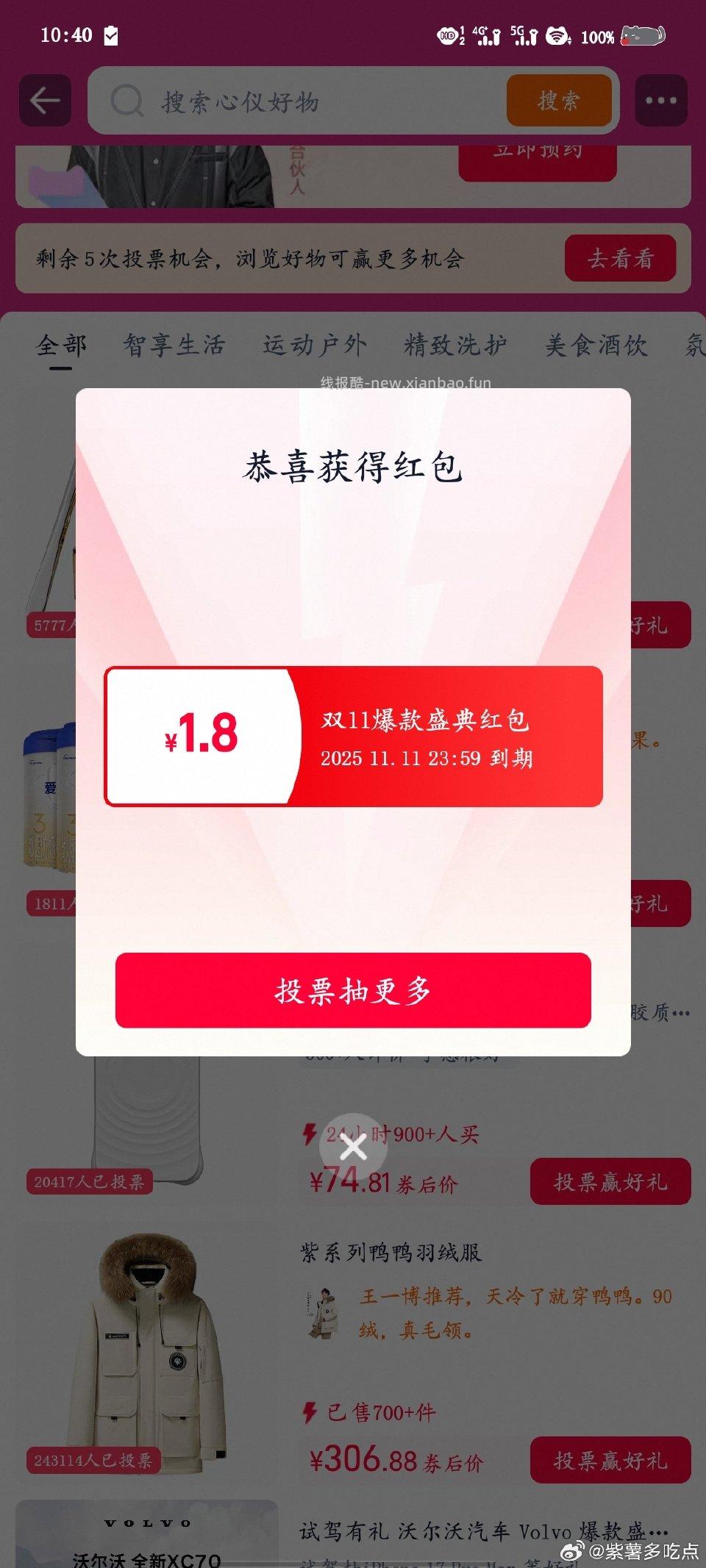Tap 投票抽更多 in the popup

(x=353, y=991)
